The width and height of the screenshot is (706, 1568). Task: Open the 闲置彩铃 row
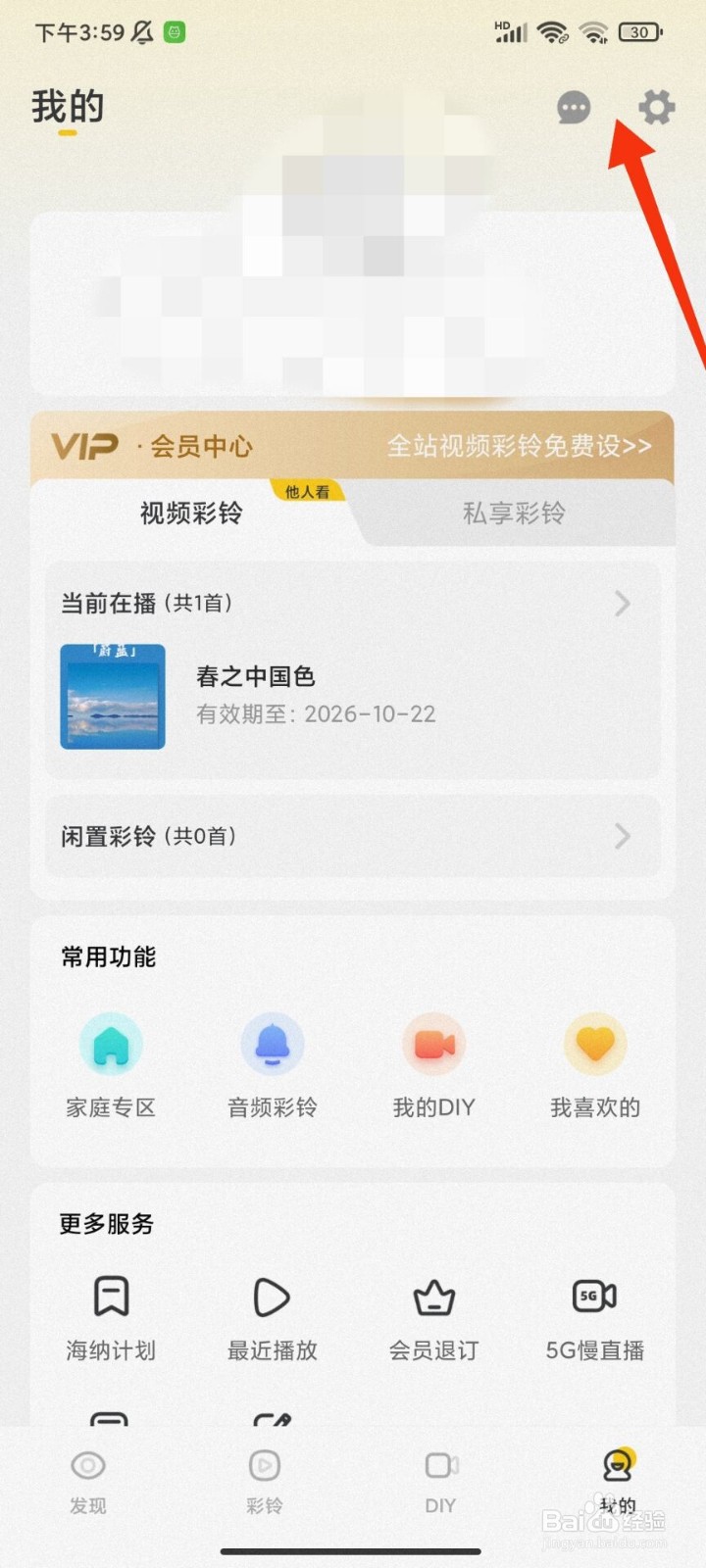pyautogui.click(x=351, y=836)
